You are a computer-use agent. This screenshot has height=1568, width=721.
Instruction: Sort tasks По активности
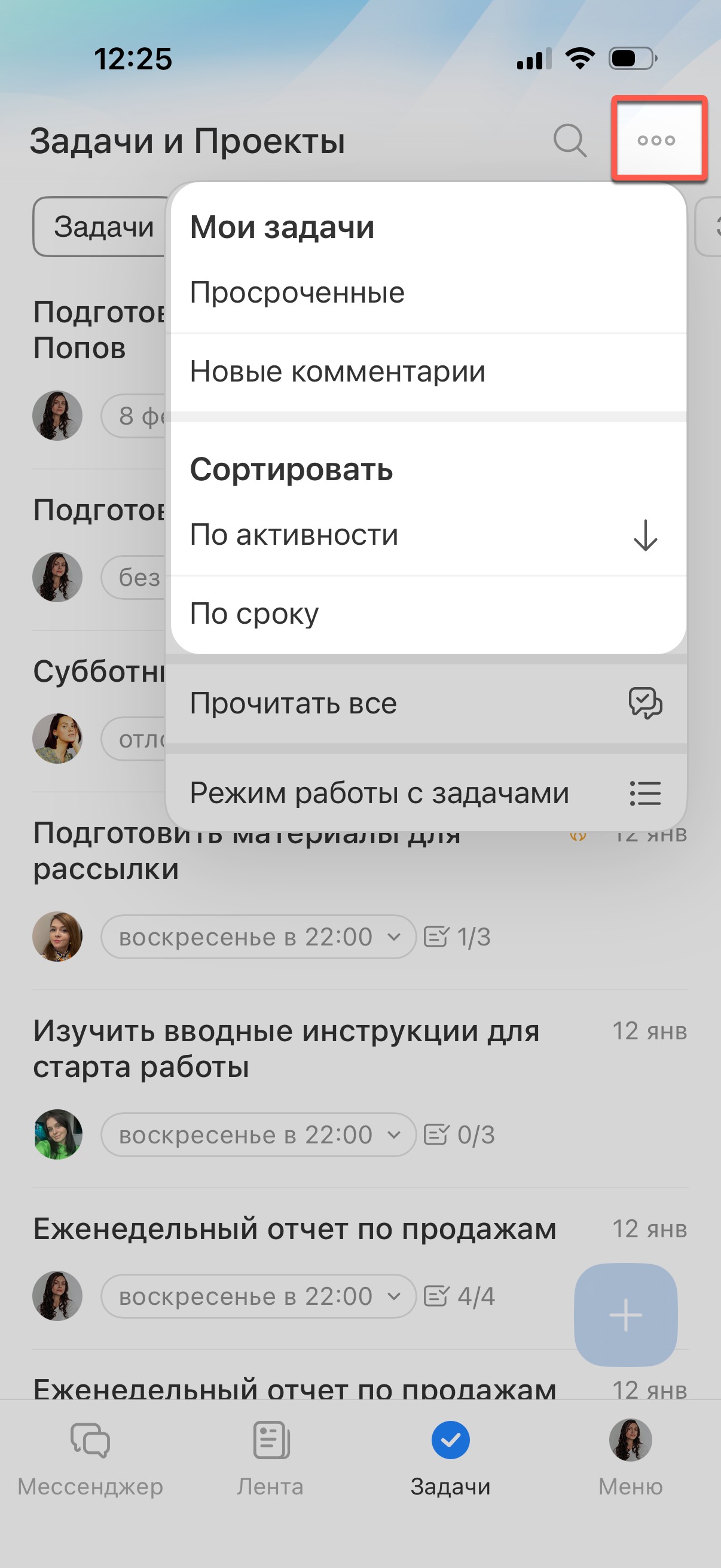[x=294, y=535]
